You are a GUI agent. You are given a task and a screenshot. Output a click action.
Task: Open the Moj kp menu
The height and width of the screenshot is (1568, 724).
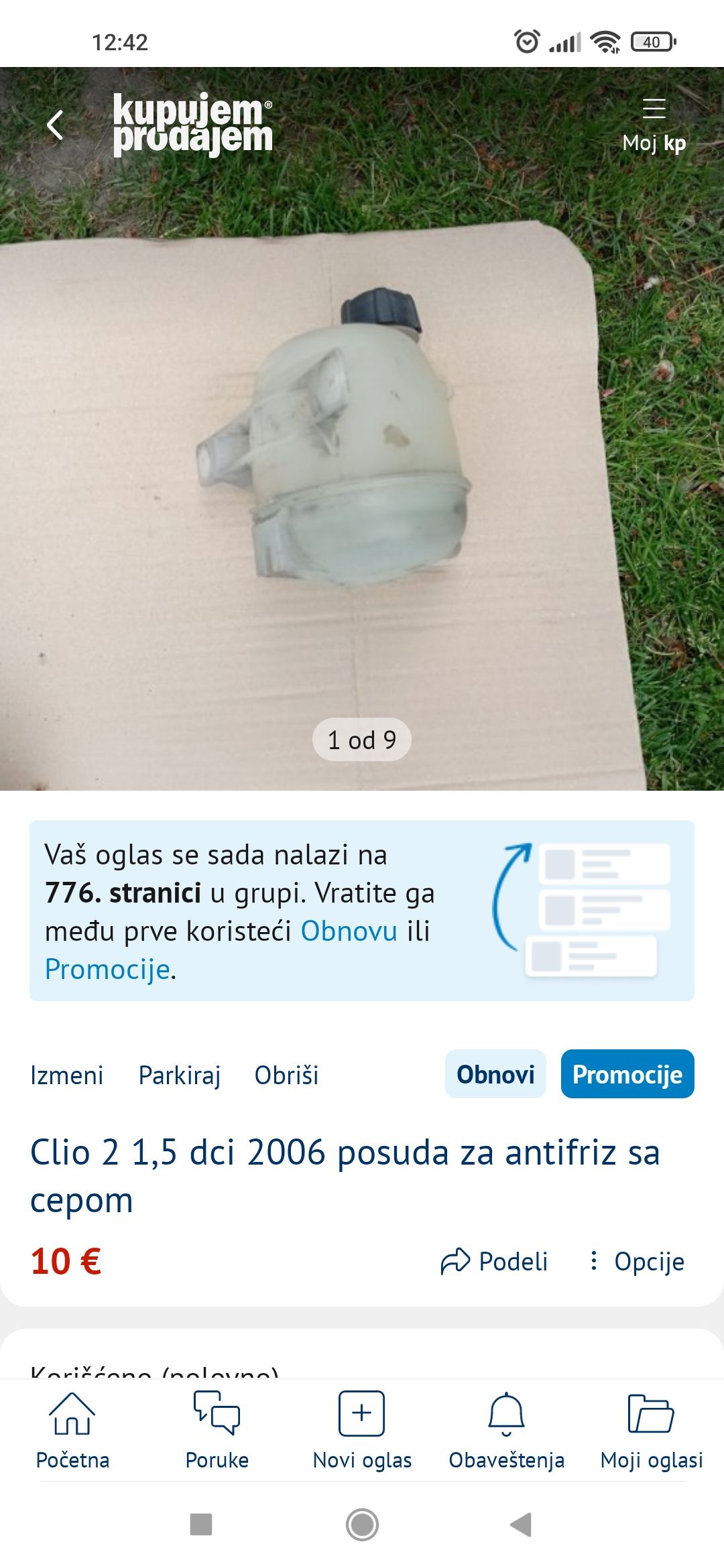(654, 126)
